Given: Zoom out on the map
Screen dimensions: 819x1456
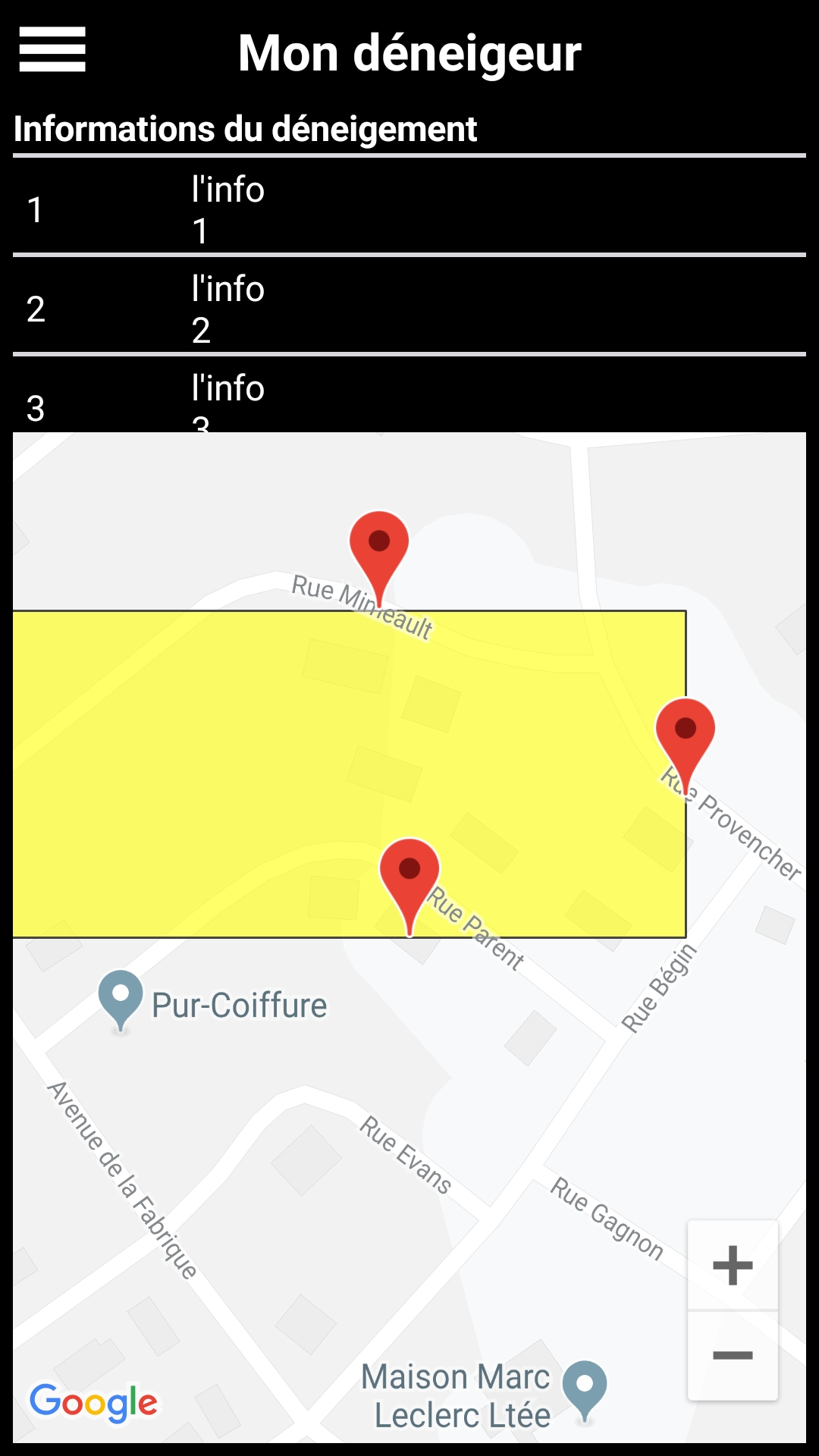Looking at the screenshot, I should click(x=733, y=1355).
